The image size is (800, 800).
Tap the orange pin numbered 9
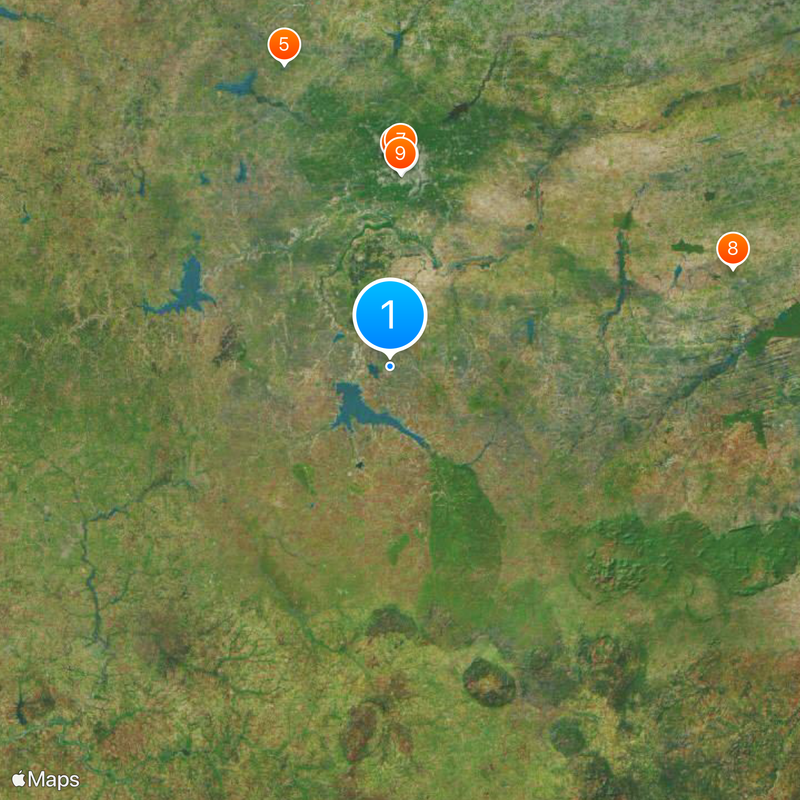[x=401, y=153]
